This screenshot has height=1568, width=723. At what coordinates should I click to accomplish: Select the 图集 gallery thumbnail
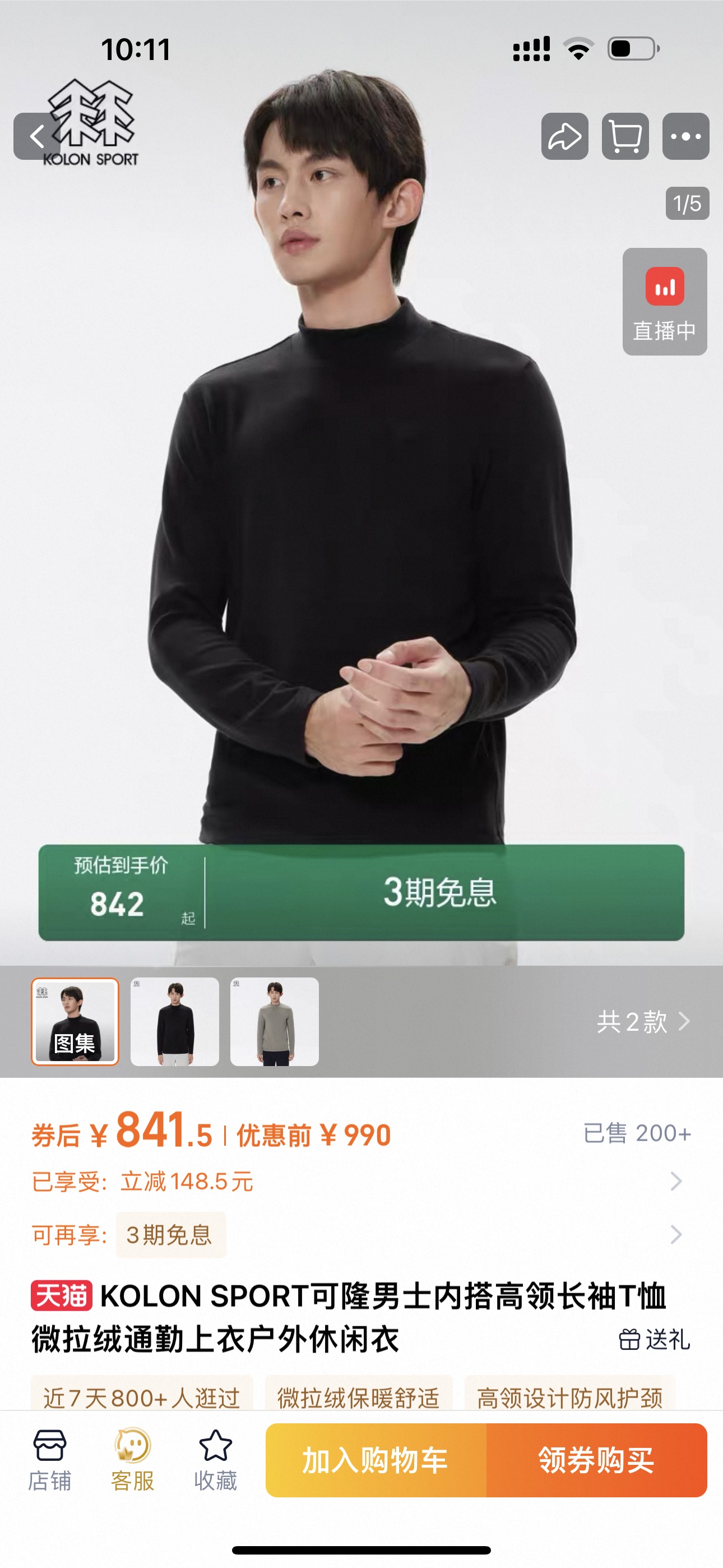tap(75, 1021)
